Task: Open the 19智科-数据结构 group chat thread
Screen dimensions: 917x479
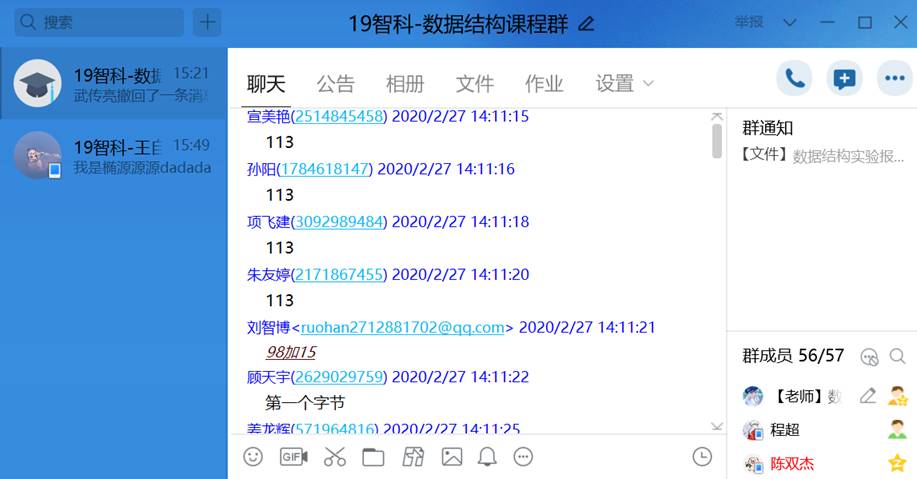Action: tap(113, 84)
